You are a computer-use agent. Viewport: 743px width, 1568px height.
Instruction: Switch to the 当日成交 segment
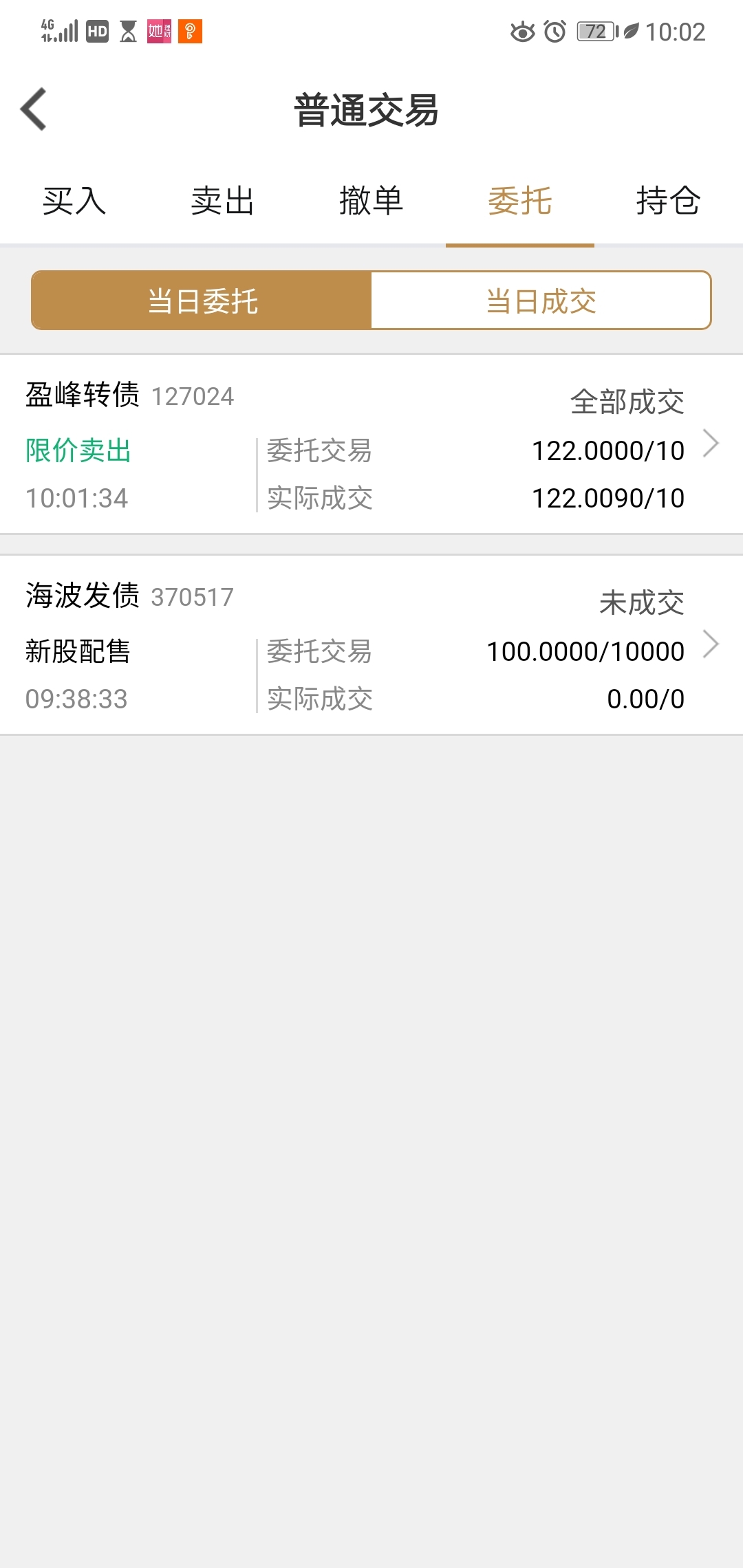click(x=541, y=301)
